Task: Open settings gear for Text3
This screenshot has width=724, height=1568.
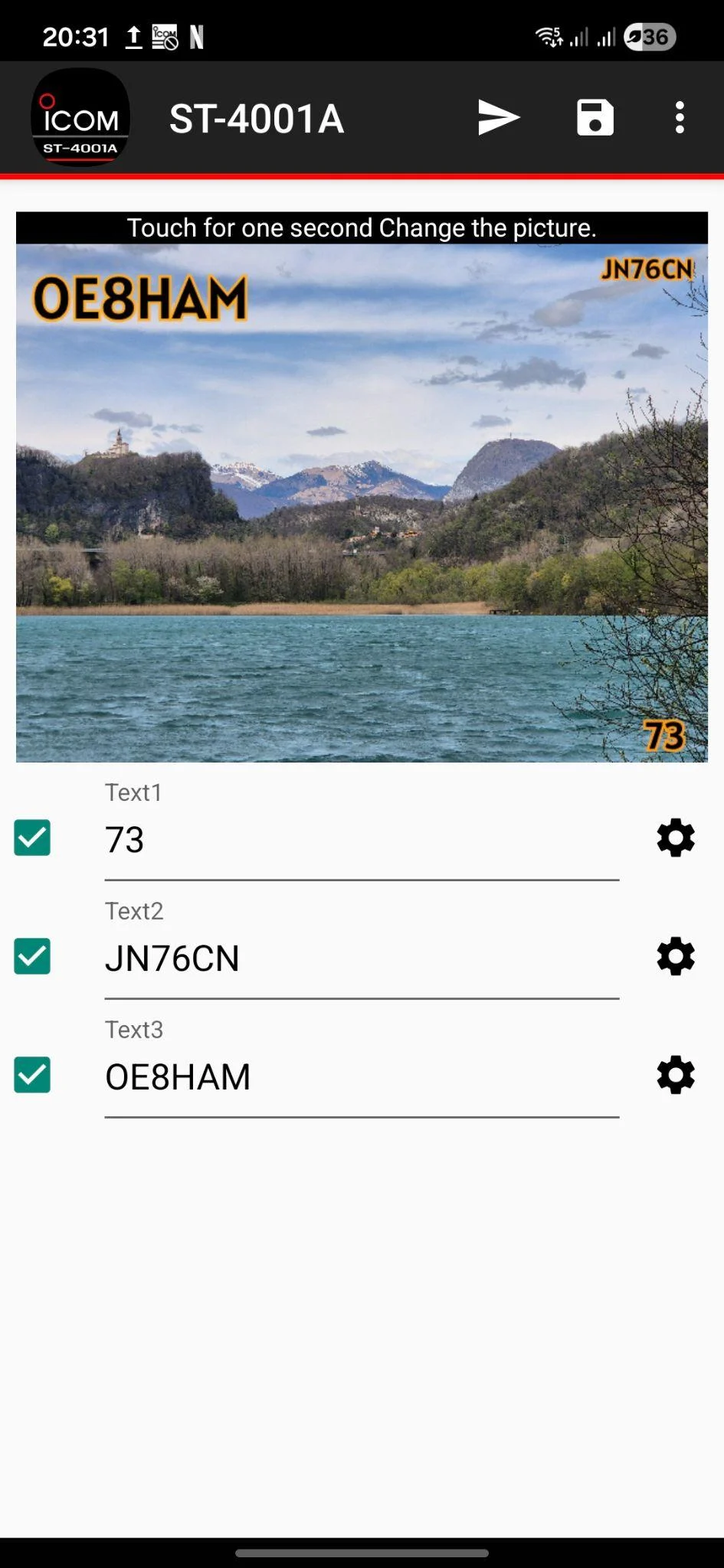Action: 676,1075
